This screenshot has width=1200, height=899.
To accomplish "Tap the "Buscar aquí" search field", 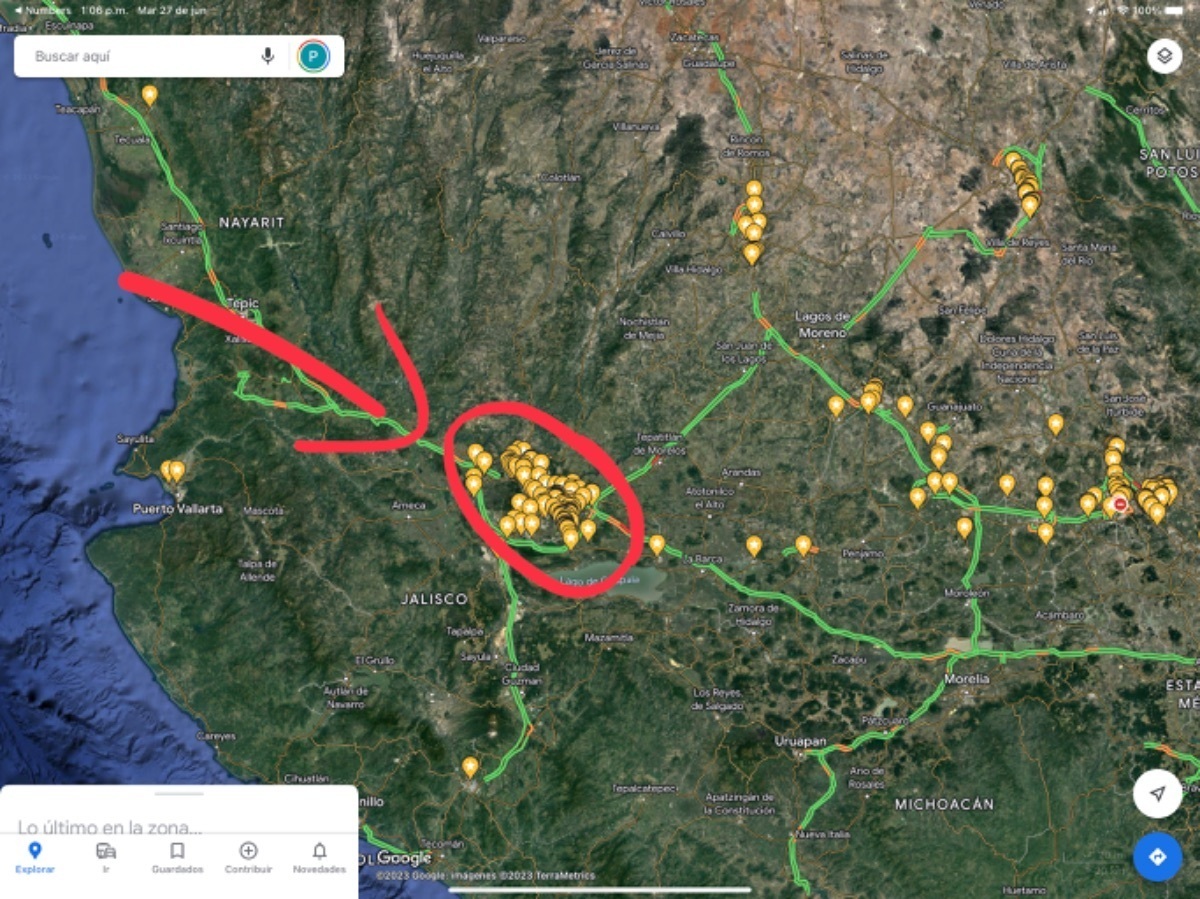I will tap(140, 57).
